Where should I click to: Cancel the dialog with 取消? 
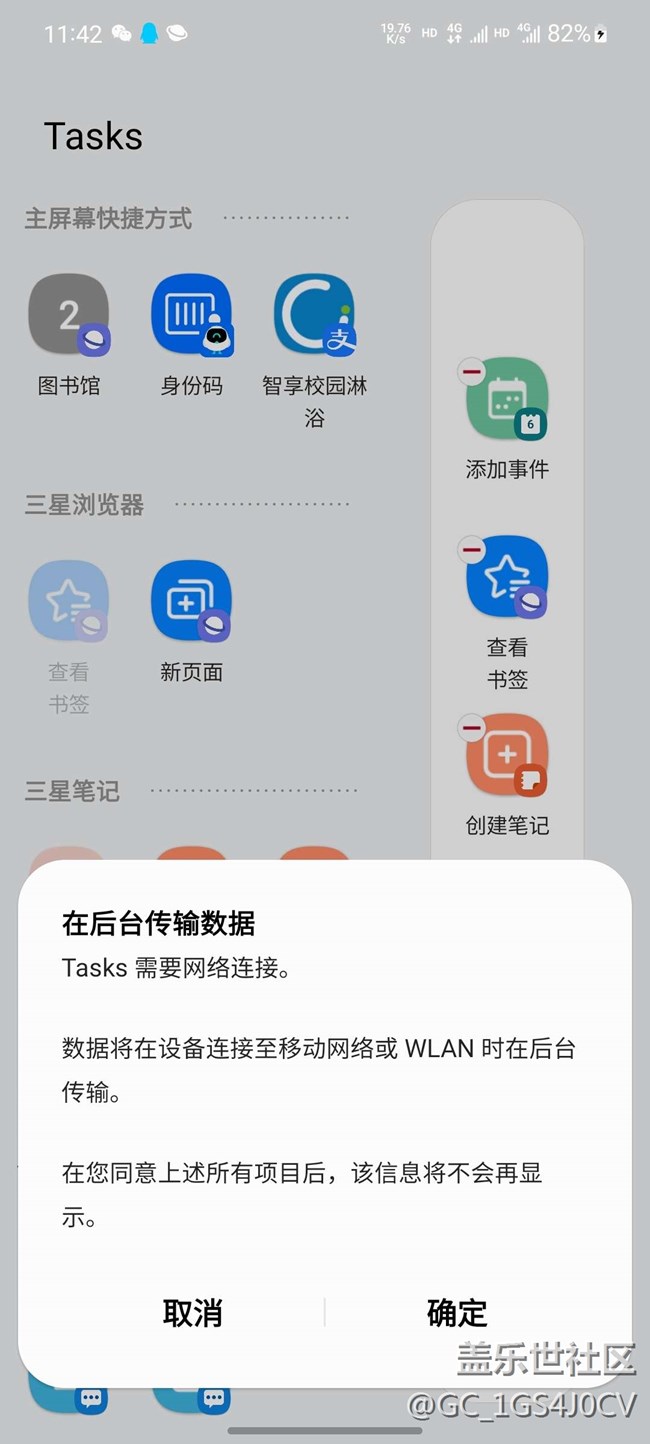(192, 1312)
